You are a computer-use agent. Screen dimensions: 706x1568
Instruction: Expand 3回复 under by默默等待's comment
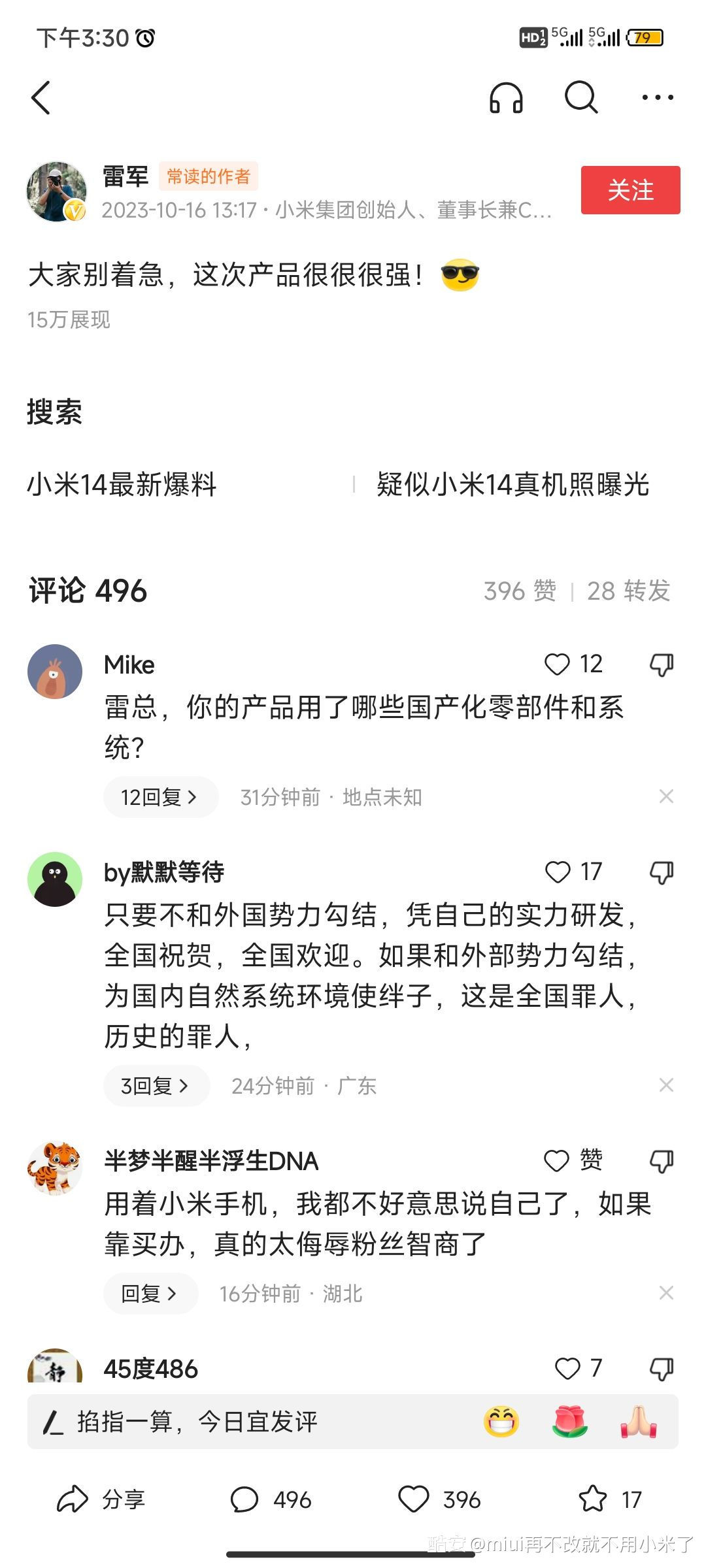156,1086
